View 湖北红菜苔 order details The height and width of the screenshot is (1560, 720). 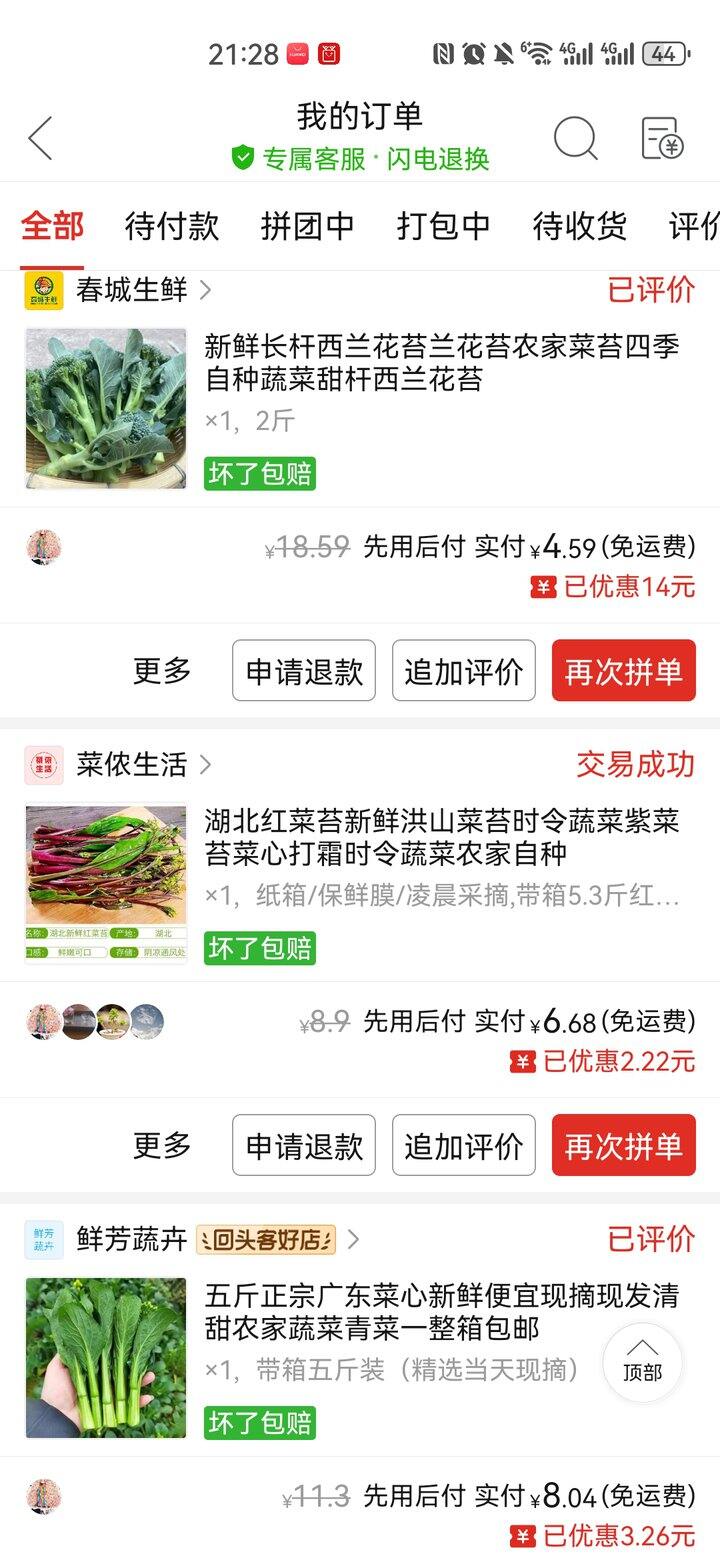coord(441,838)
